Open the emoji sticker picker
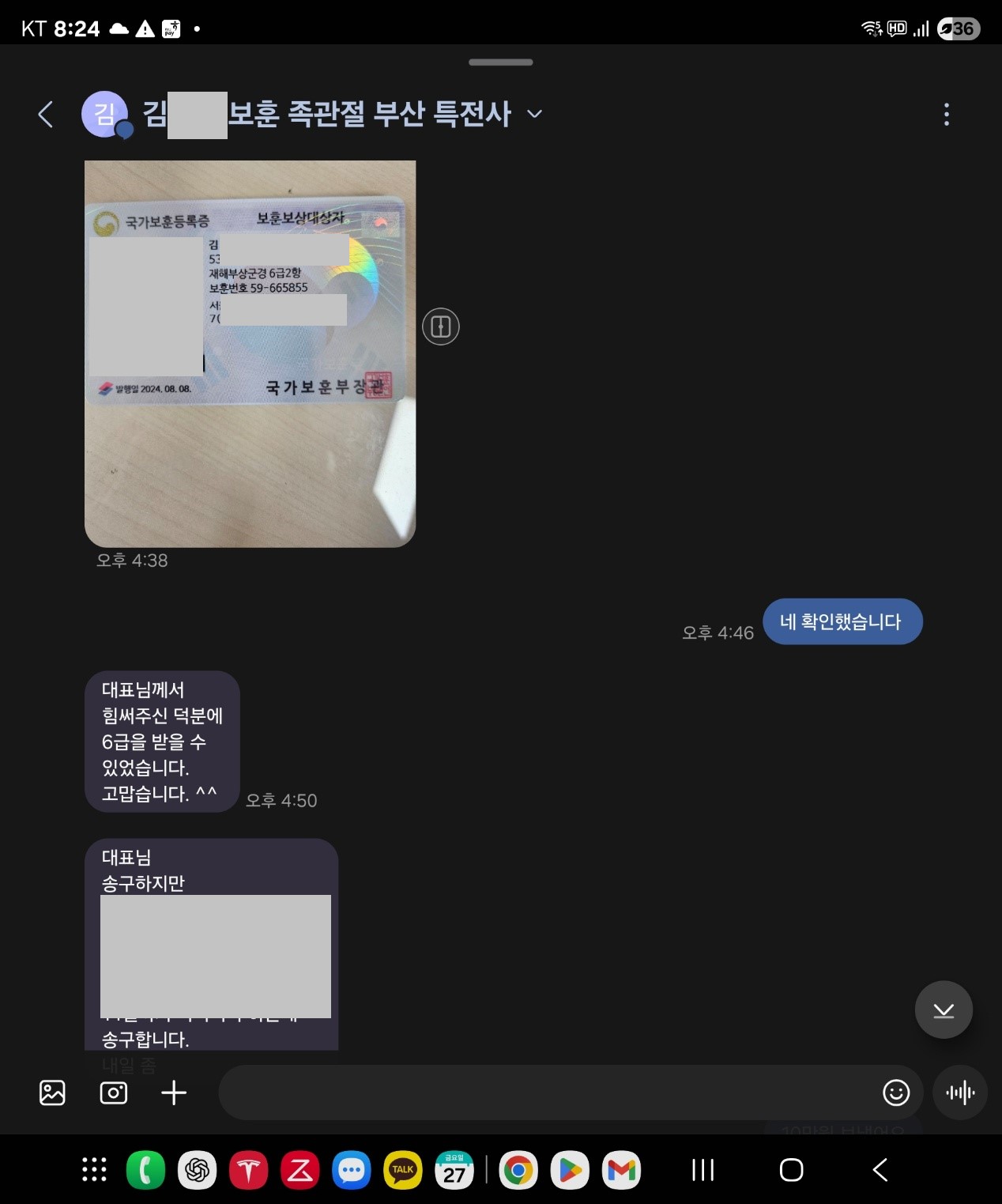1002x1204 pixels. [x=896, y=1093]
